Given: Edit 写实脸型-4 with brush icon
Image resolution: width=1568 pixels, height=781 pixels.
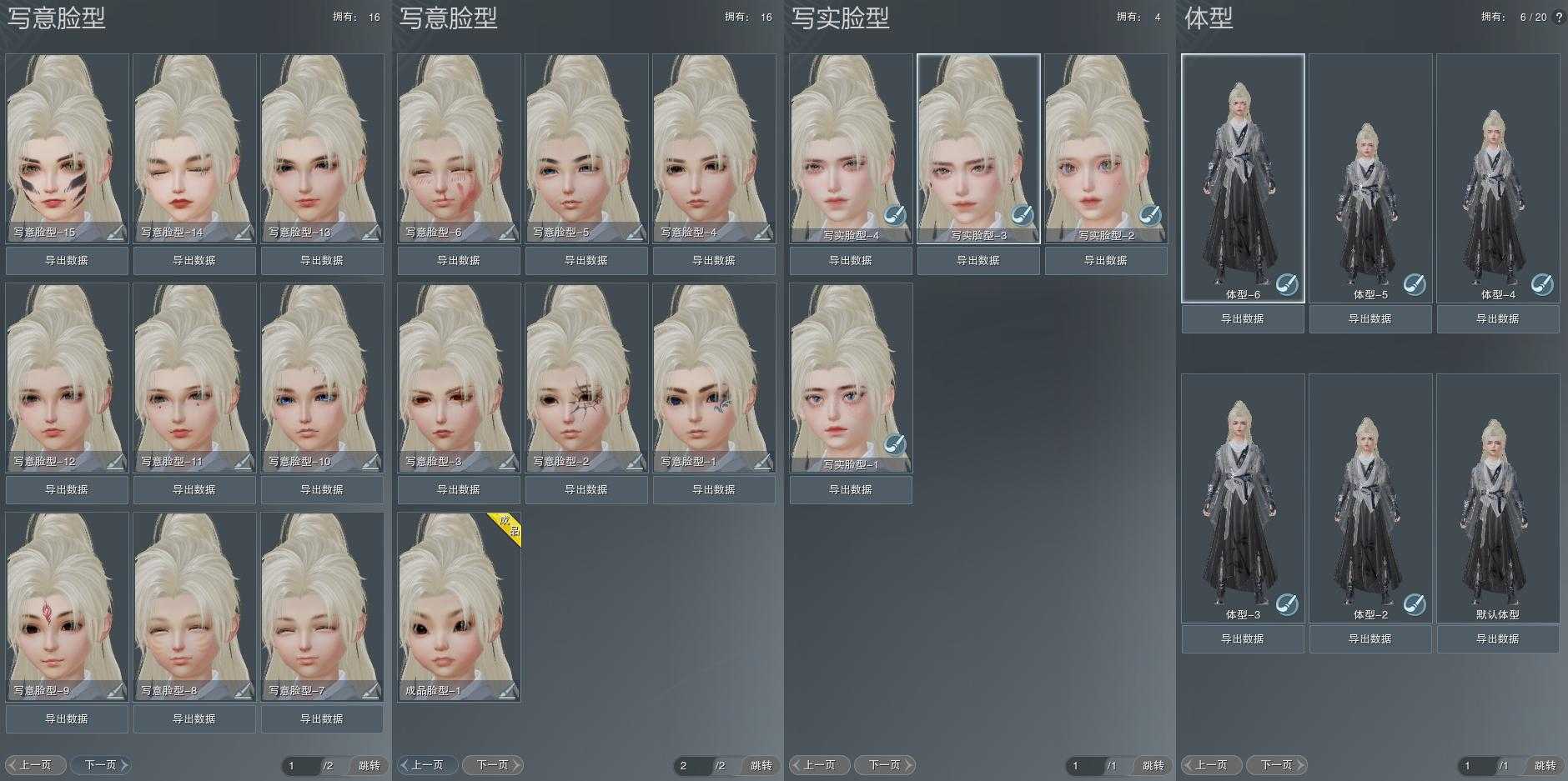Looking at the screenshot, I should 895,216.
